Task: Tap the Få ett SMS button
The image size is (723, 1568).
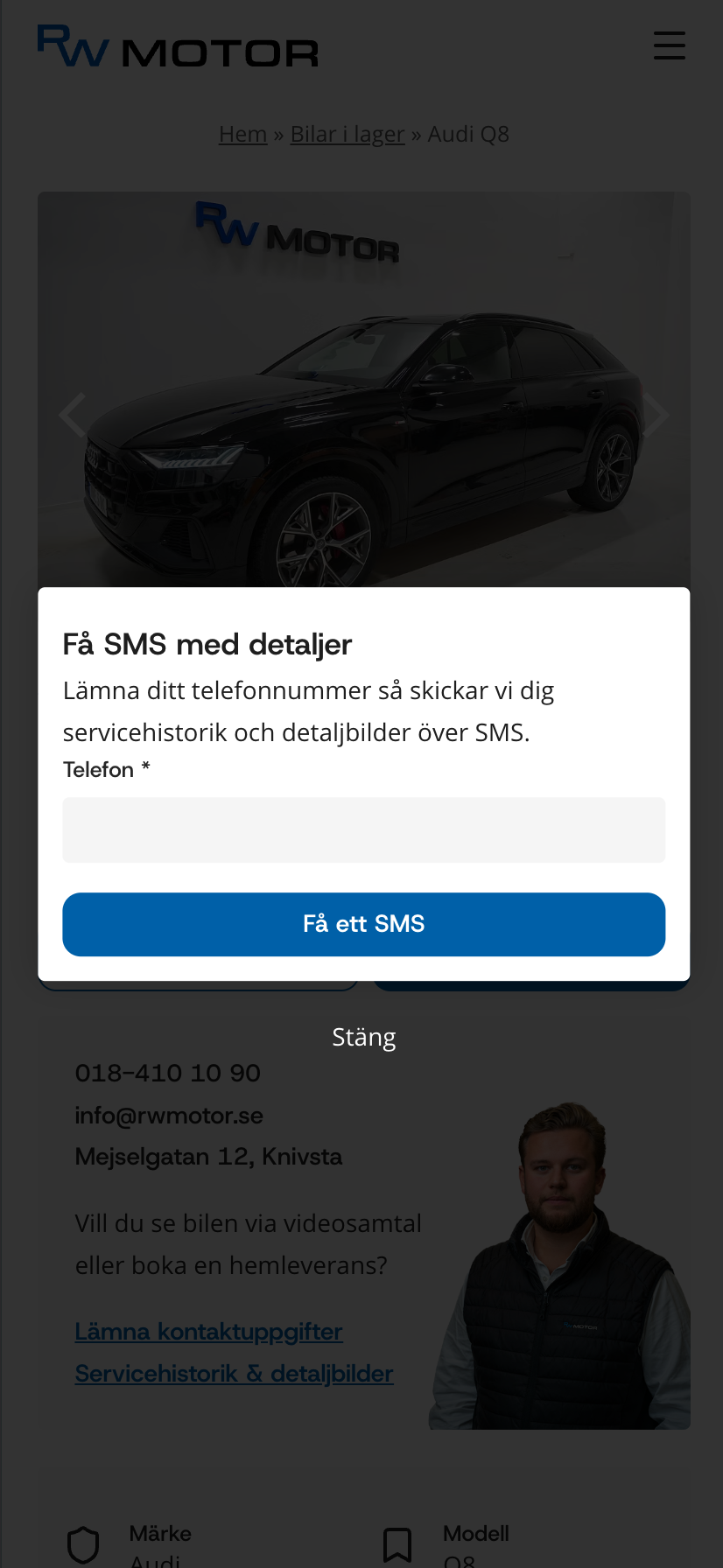Action: (363, 924)
